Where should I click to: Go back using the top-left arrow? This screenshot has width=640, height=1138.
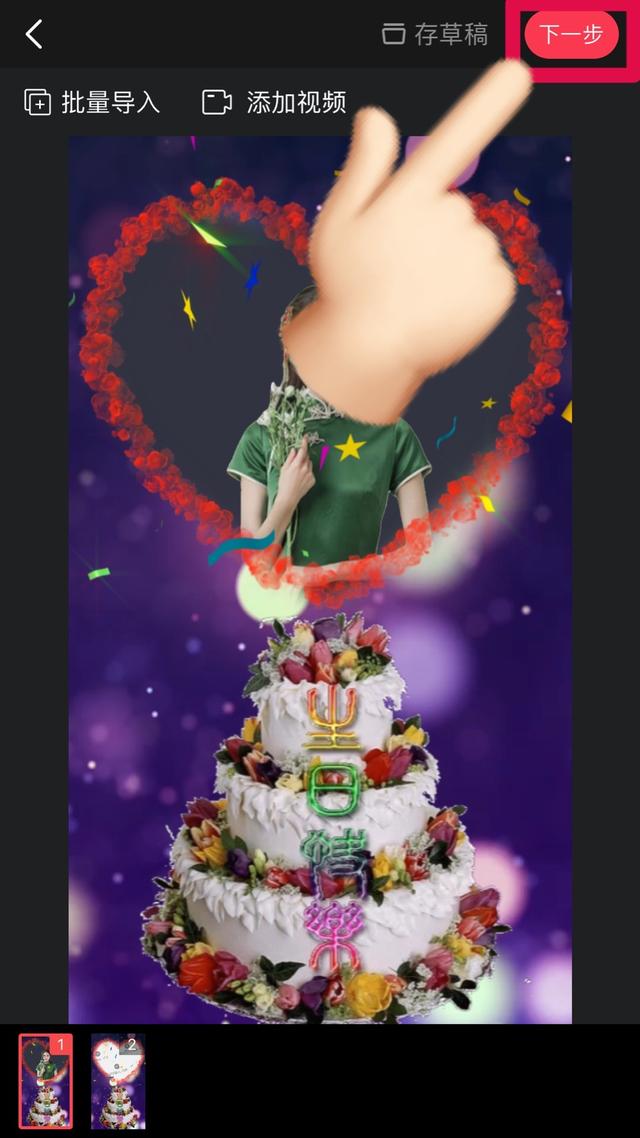click(34, 34)
